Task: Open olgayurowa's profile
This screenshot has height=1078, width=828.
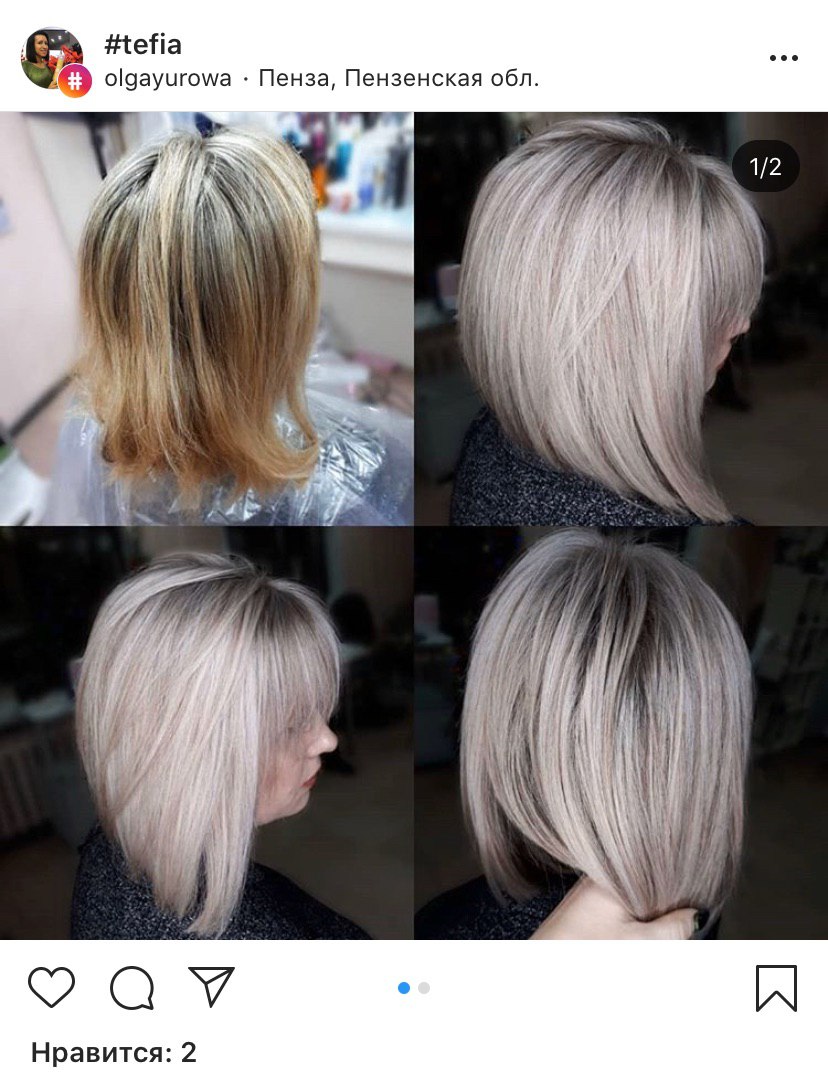Action: tap(168, 78)
